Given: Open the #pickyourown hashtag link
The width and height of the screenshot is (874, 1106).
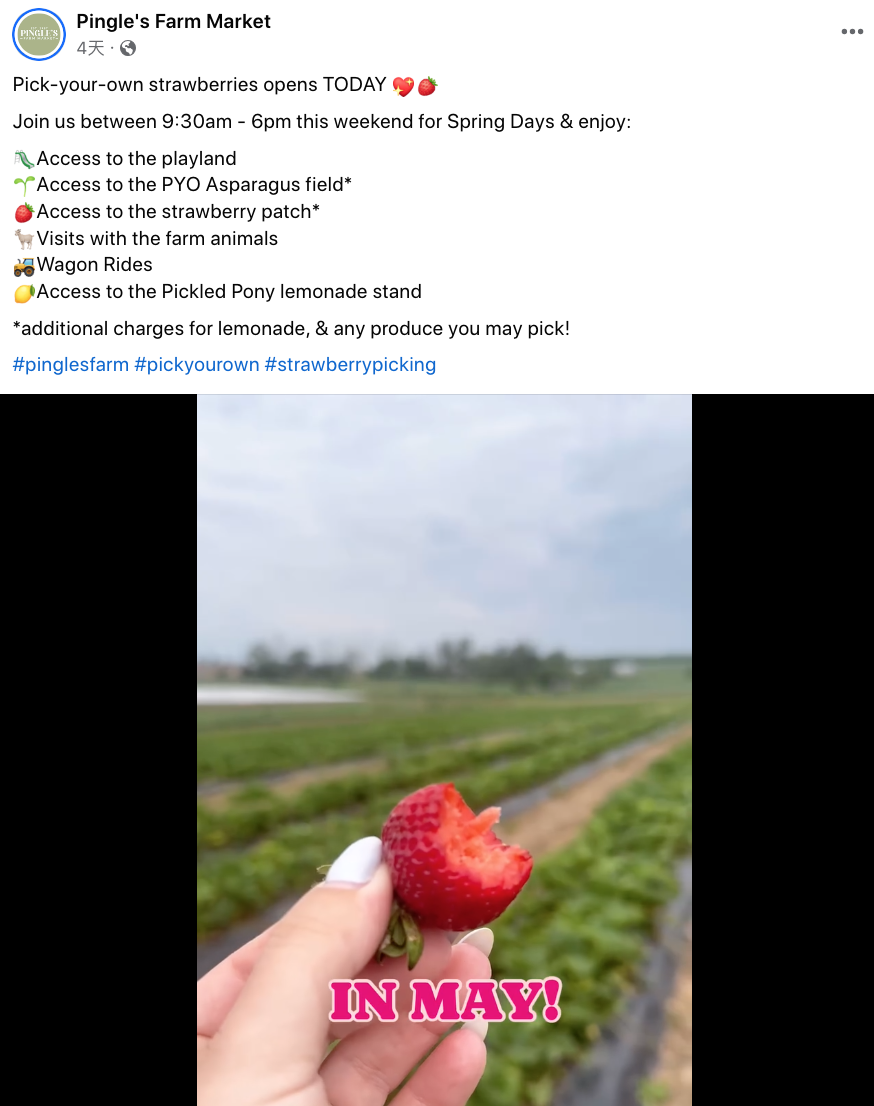Looking at the screenshot, I should click(196, 364).
